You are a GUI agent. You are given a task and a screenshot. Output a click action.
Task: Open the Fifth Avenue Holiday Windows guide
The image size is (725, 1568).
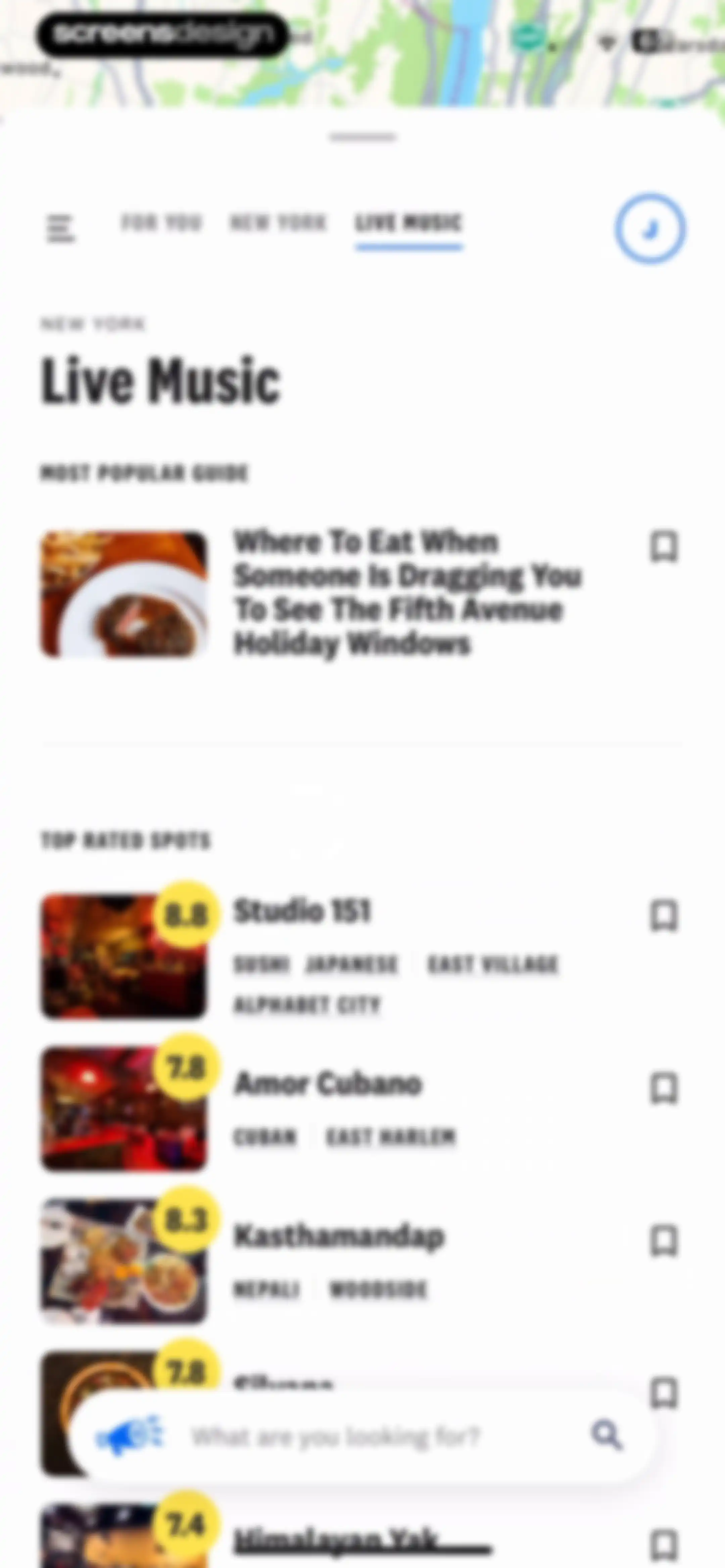click(408, 593)
